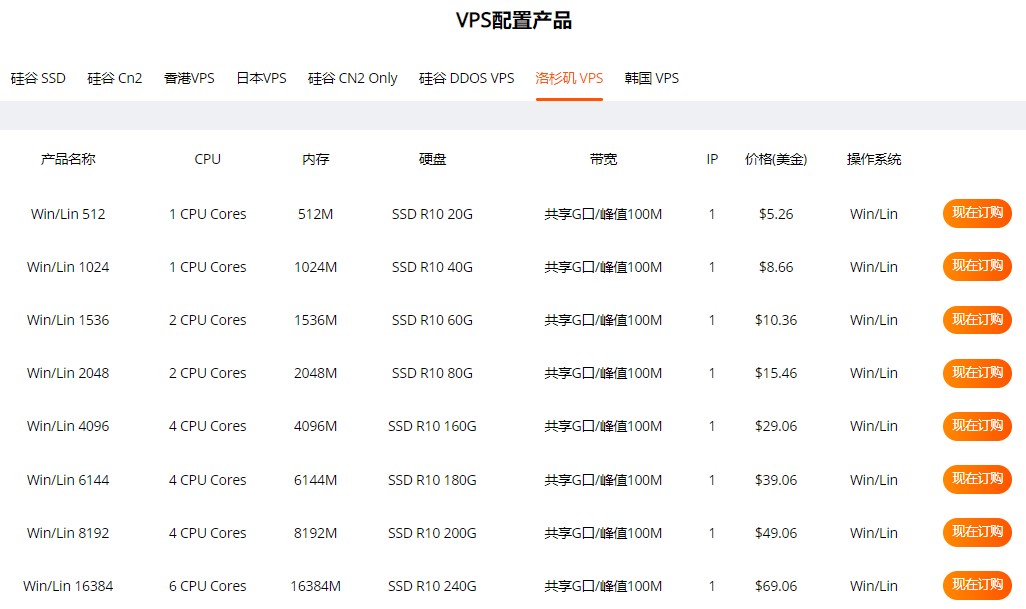Open the 香港VPS tab

[189, 78]
